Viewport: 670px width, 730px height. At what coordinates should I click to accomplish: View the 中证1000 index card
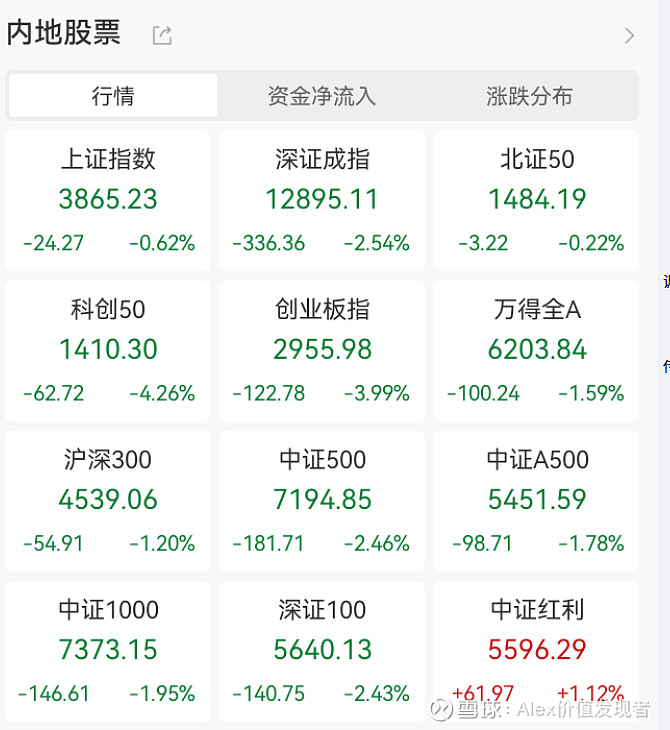point(108,650)
